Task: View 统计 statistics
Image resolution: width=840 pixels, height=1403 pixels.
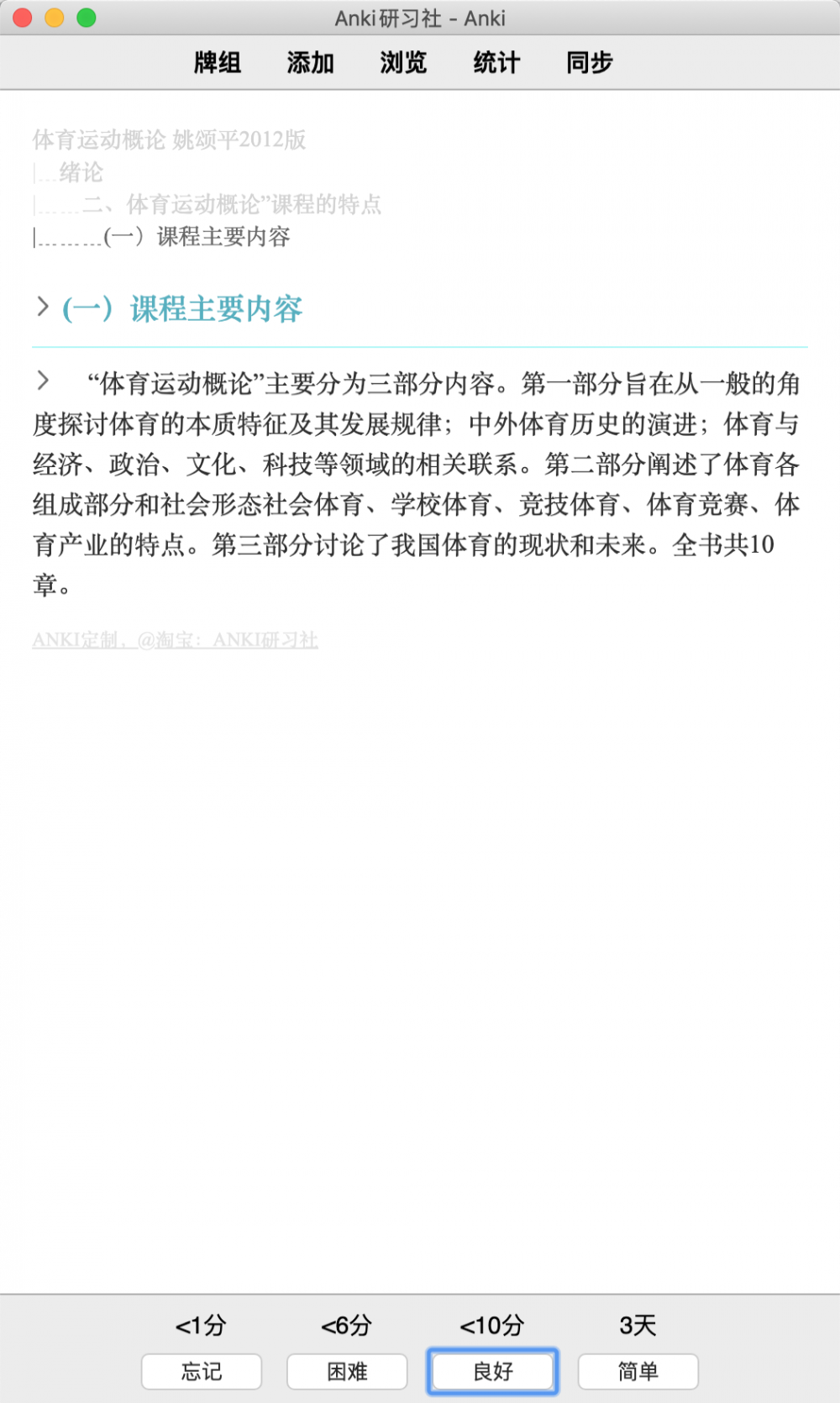Action: click(x=496, y=62)
